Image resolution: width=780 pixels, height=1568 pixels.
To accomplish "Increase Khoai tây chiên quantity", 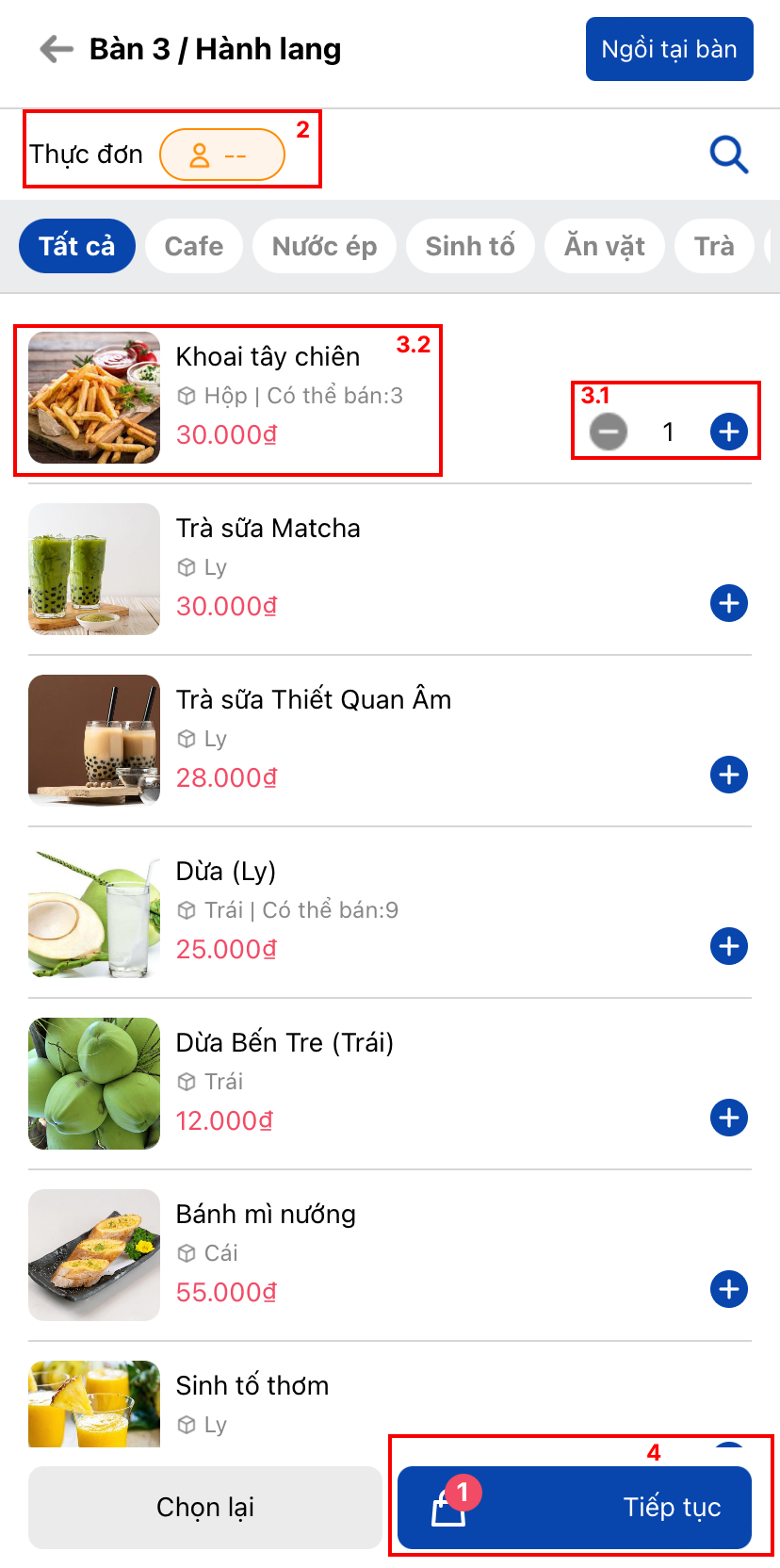I will (x=728, y=432).
